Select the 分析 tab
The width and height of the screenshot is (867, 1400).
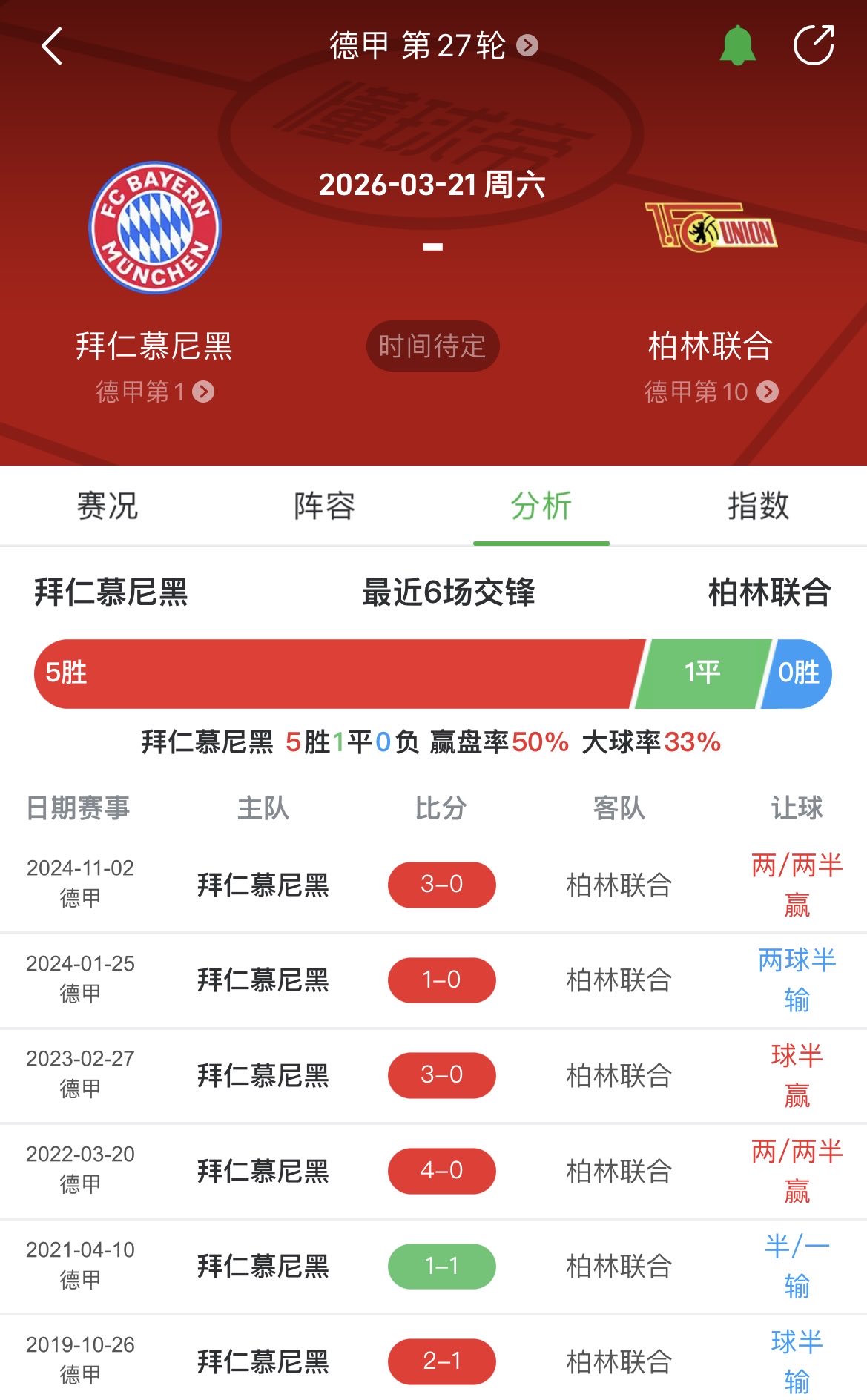(x=541, y=506)
